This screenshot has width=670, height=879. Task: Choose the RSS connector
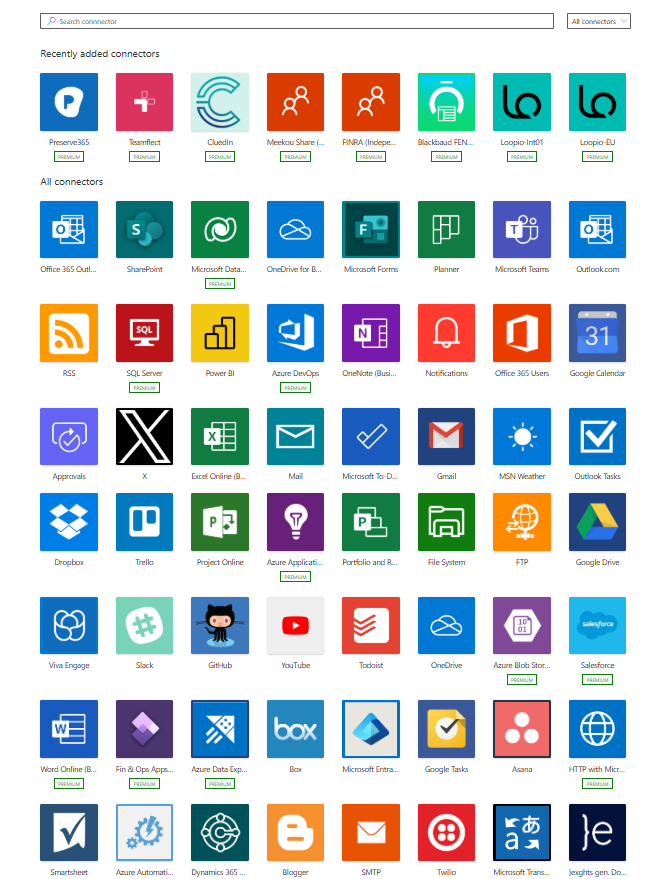tap(69, 333)
